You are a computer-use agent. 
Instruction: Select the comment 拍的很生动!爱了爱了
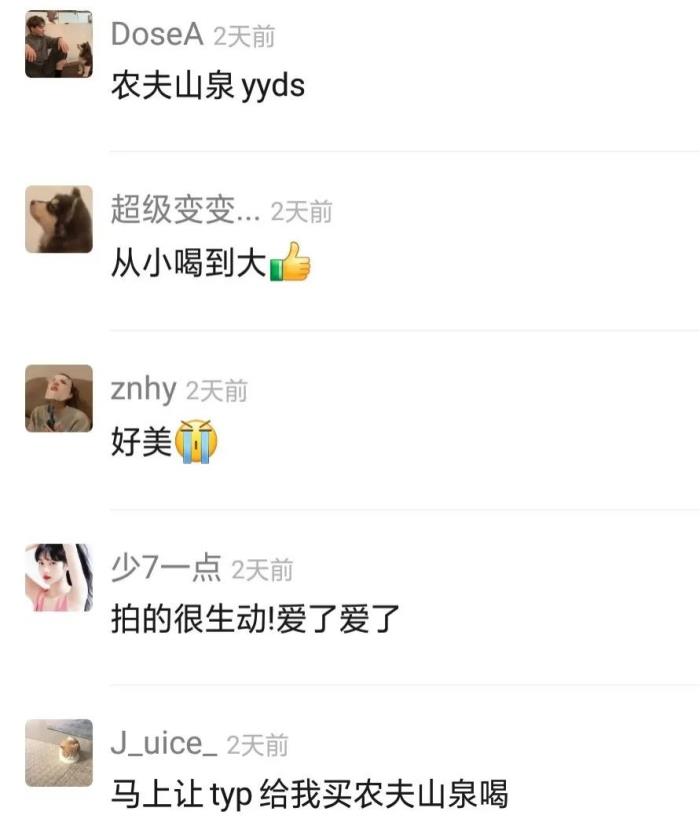255,620
